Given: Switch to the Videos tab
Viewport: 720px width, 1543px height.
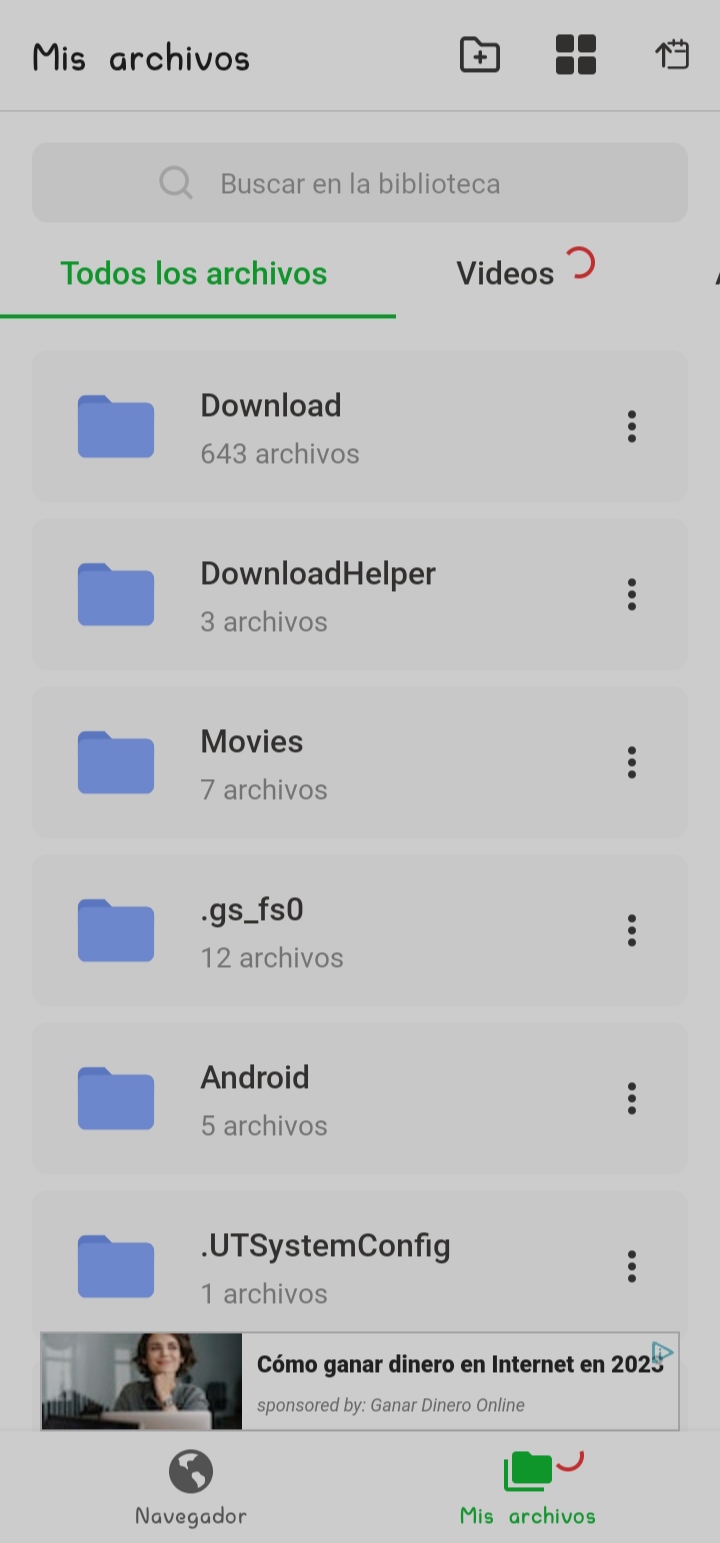Looking at the screenshot, I should (505, 273).
